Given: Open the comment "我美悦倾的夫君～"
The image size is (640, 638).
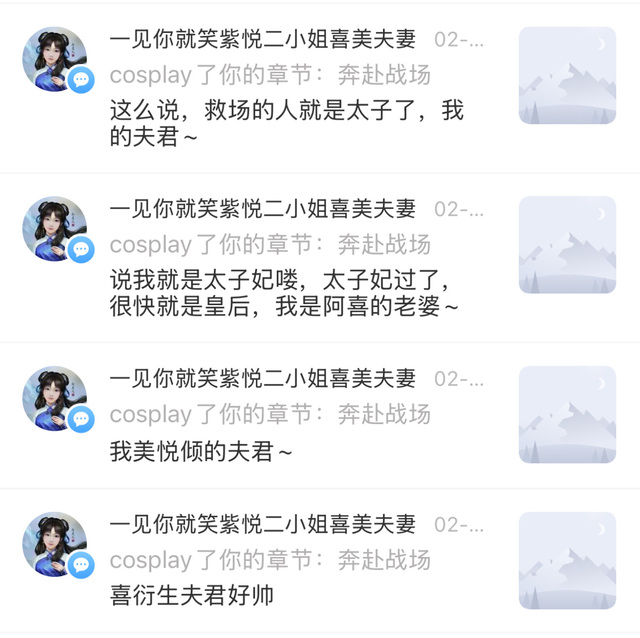Looking at the screenshot, I should click(201, 452).
